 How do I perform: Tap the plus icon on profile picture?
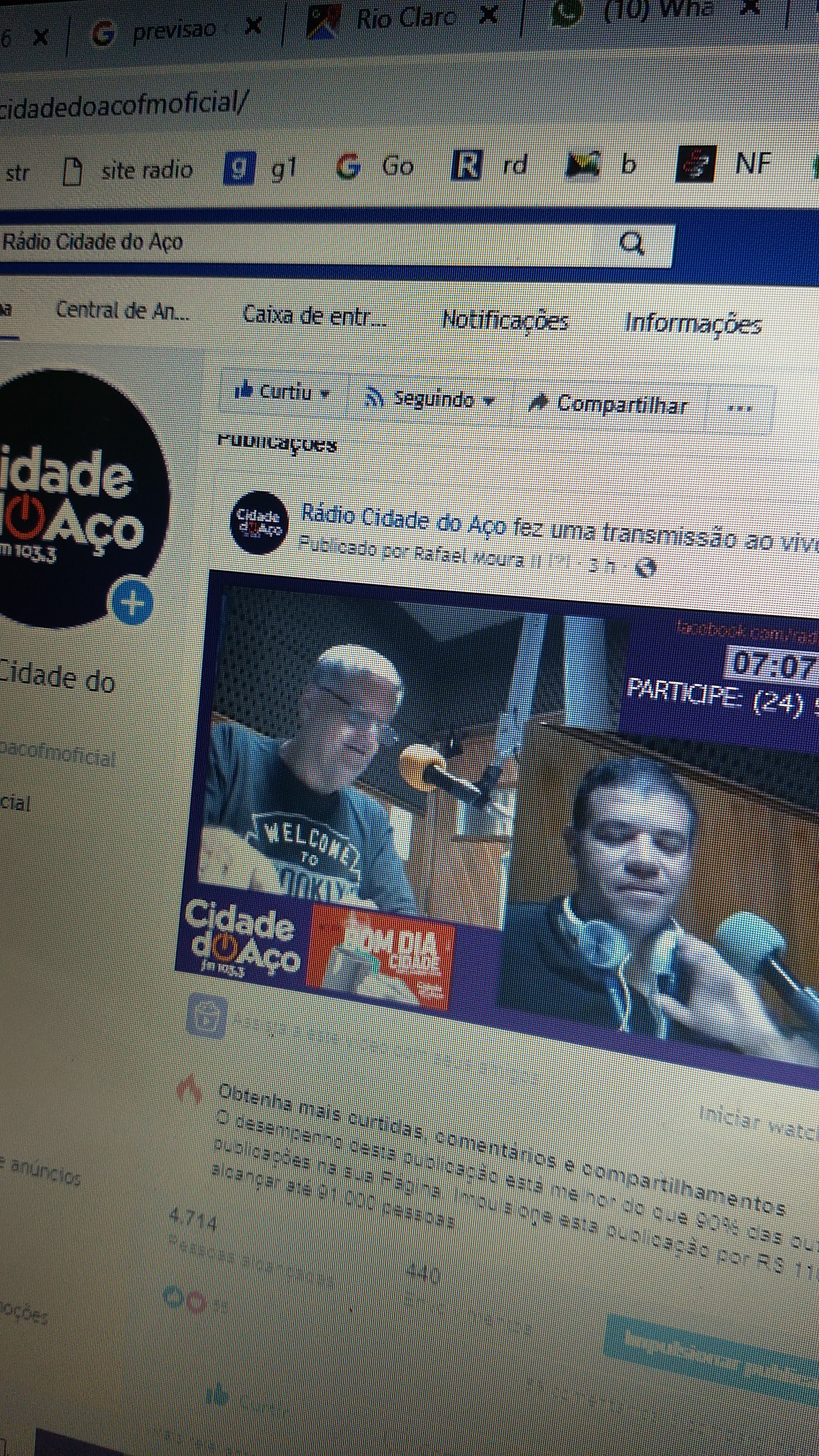133,603
